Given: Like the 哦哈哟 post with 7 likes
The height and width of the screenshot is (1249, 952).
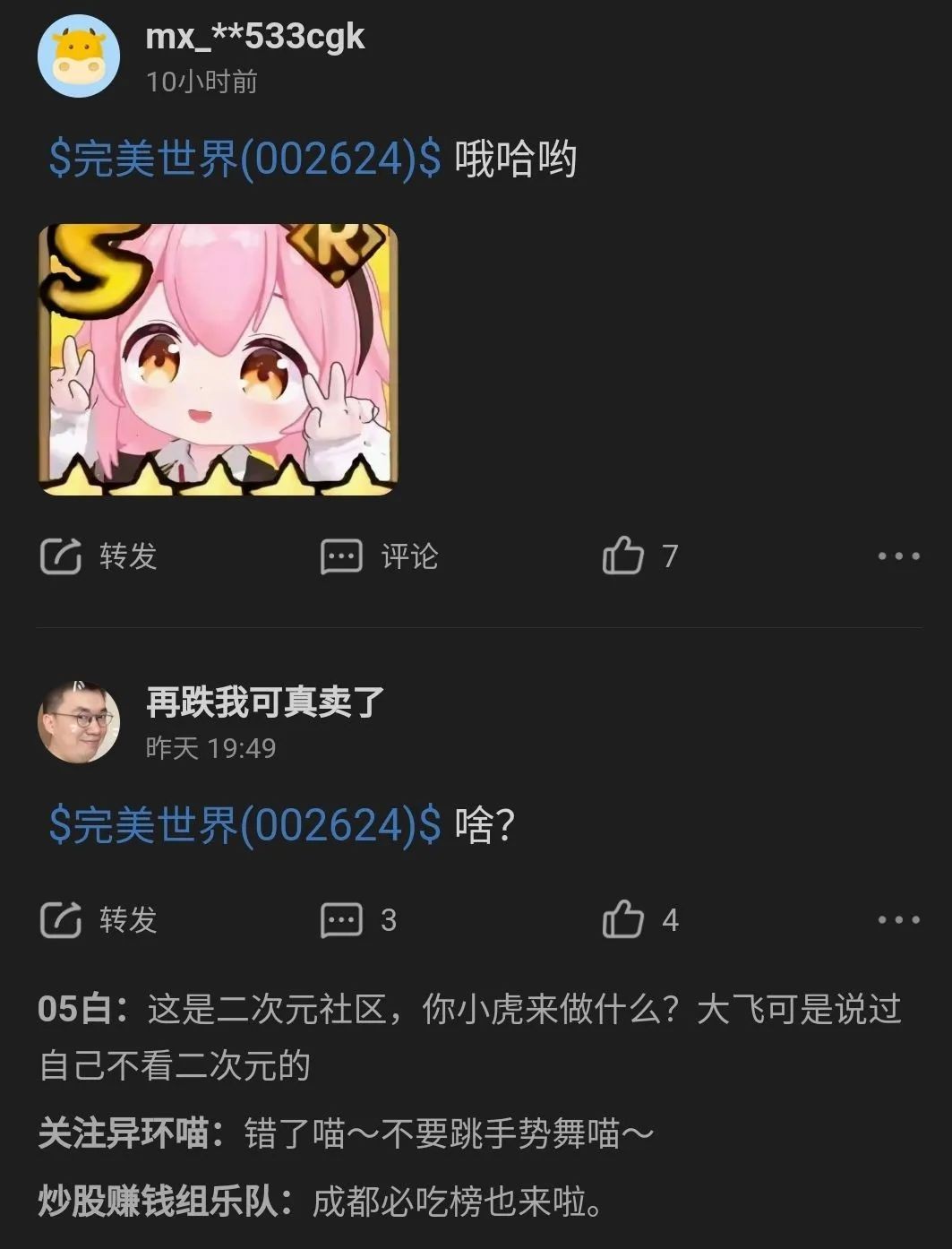Looking at the screenshot, I should 639,556.
